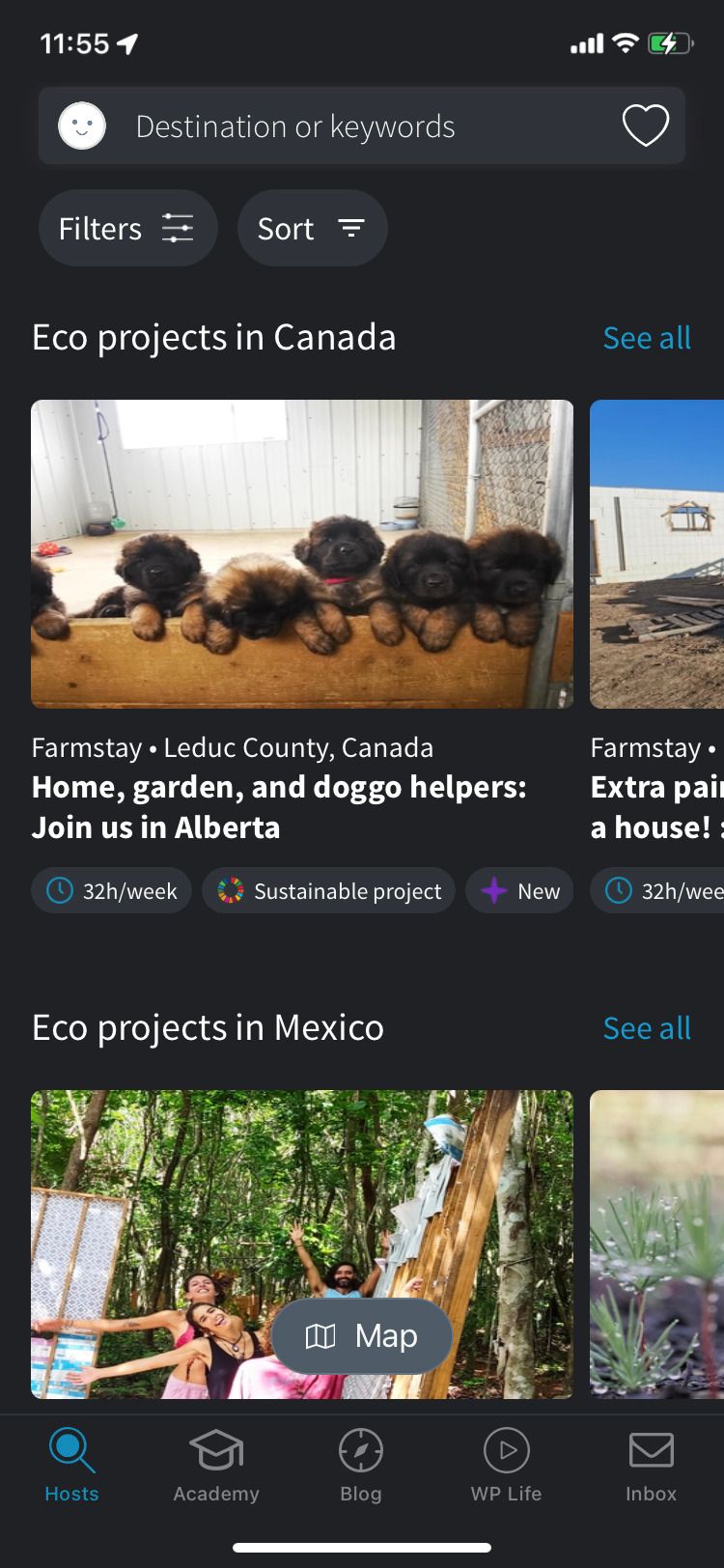Tap See all for Eco projects in Mexico
724x1568 pixels.
click(x=647, y=1027)
